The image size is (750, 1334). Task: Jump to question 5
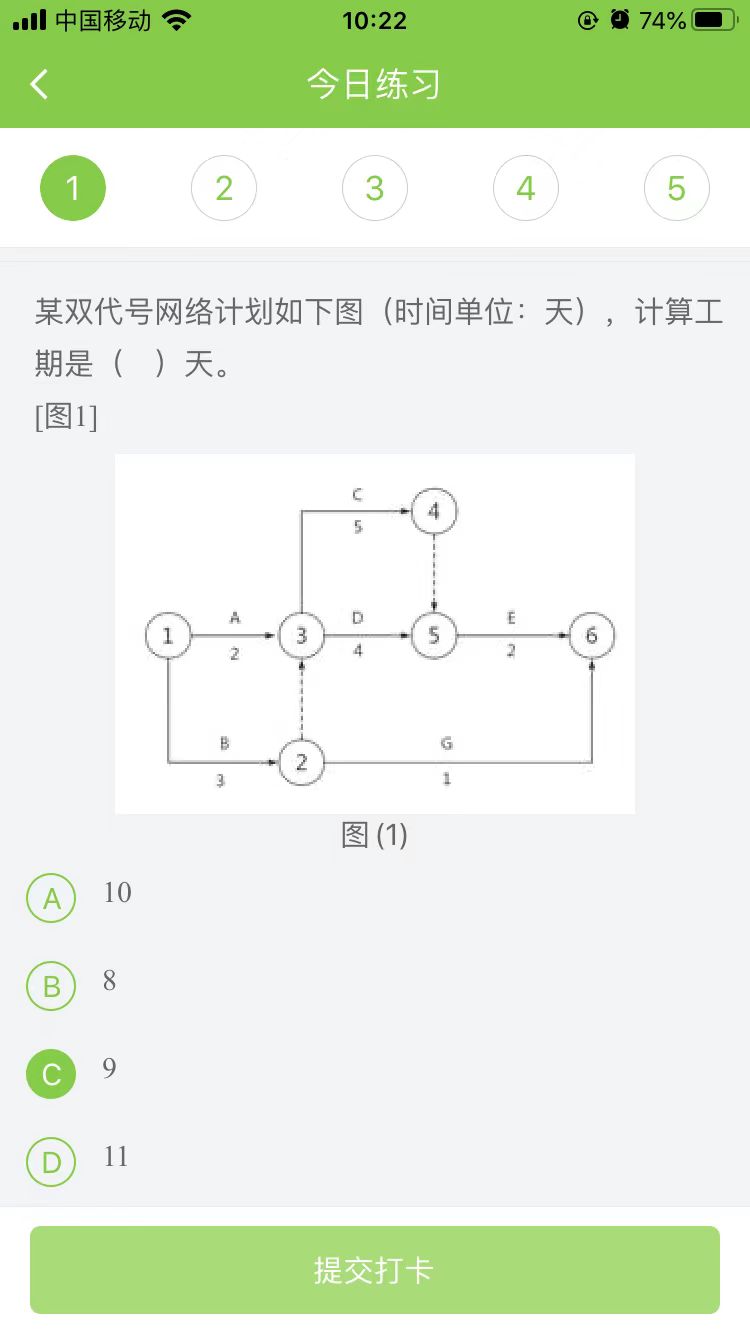click(x=677, y=188)
